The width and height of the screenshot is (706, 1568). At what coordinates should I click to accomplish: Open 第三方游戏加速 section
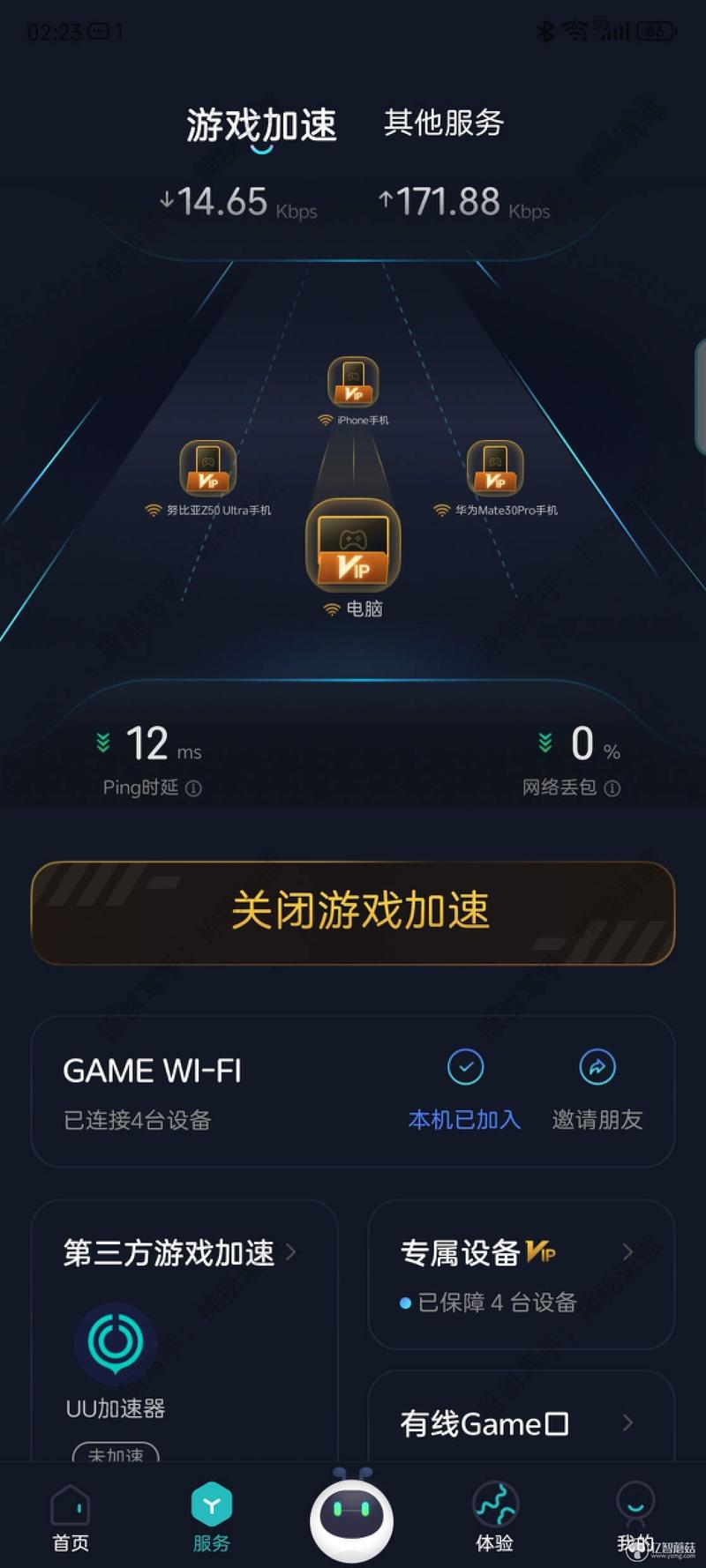(x=179, y=1252)
